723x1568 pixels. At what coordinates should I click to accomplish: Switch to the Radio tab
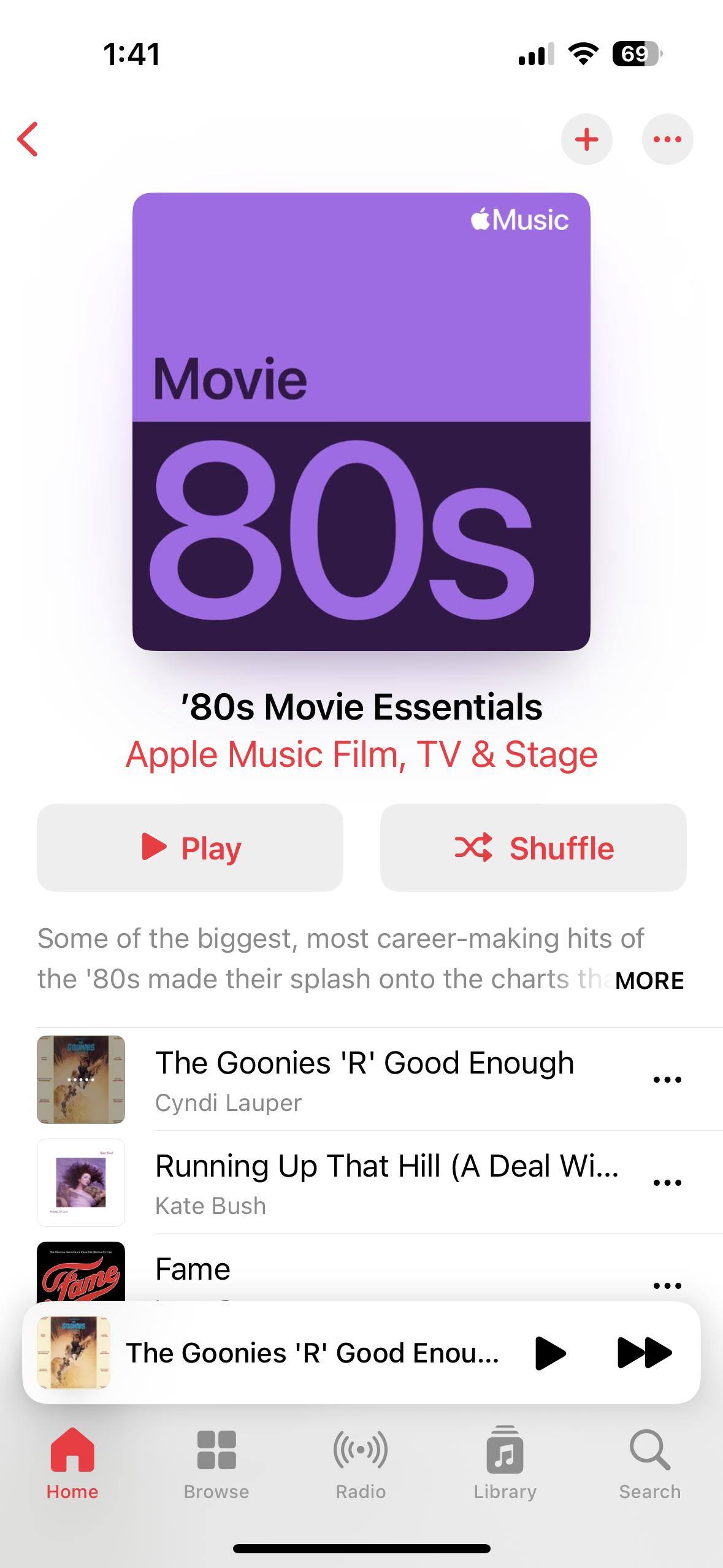pyautogui.click(x=361, y=1463)
